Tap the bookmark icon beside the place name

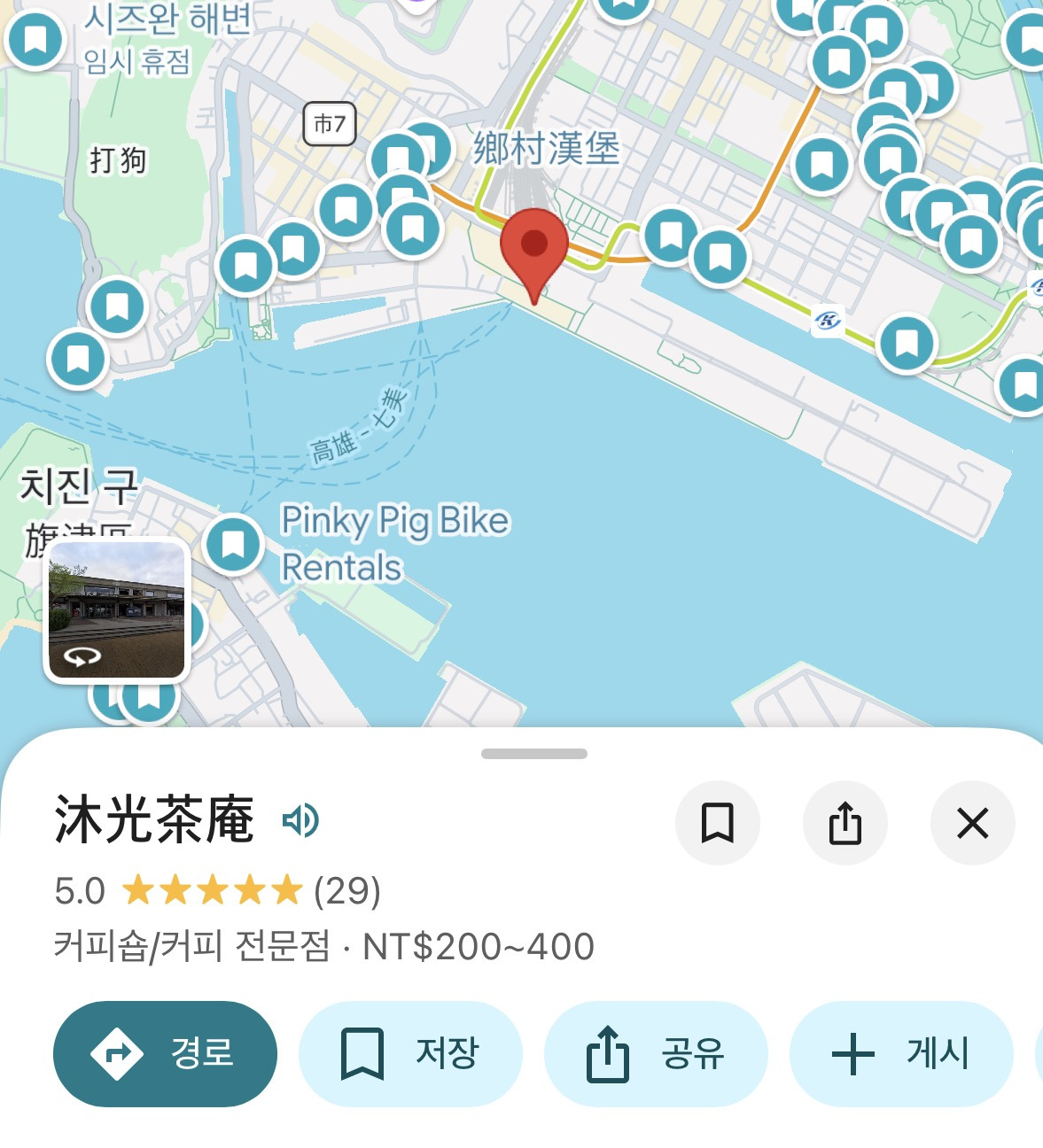tap(717, 823)
